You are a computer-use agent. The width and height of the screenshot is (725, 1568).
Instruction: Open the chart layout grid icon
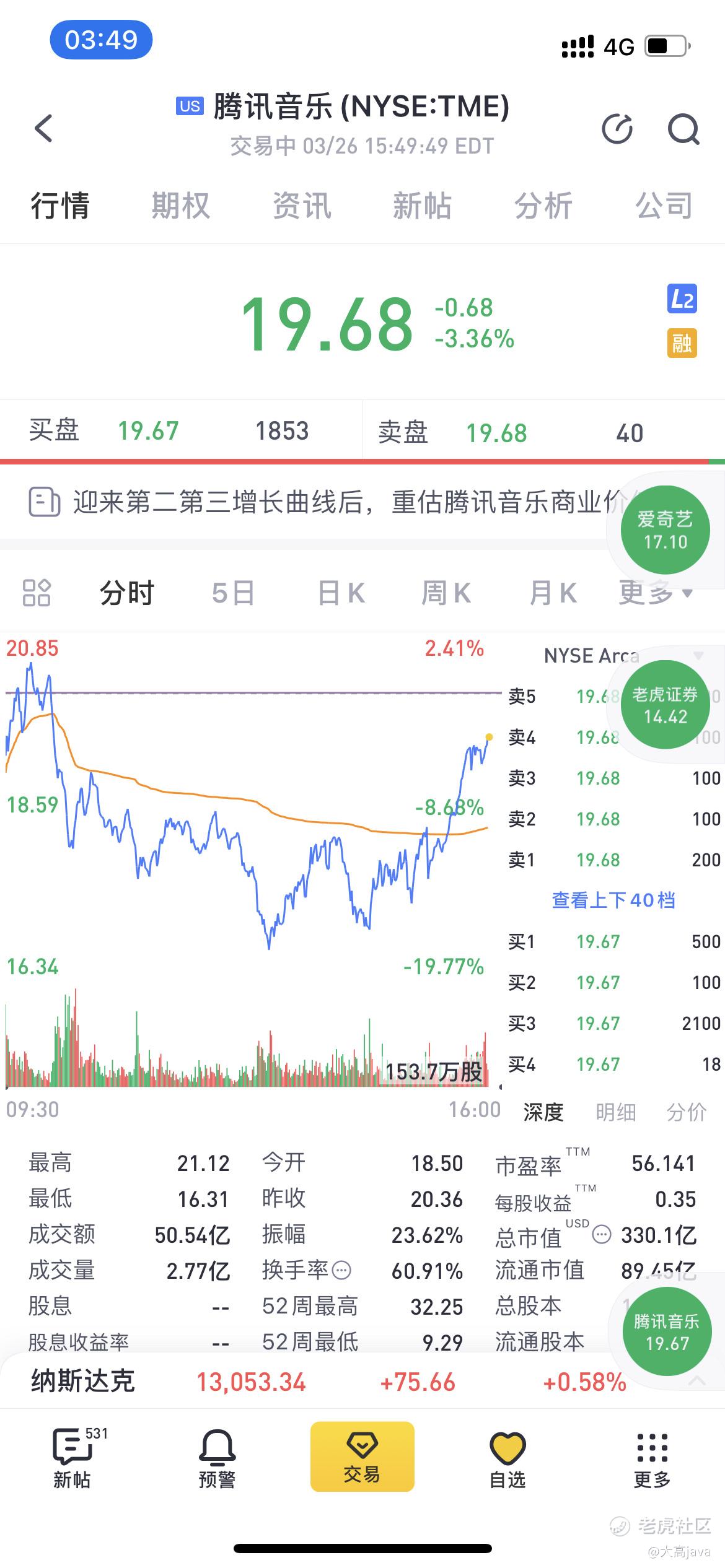[37, 593]
